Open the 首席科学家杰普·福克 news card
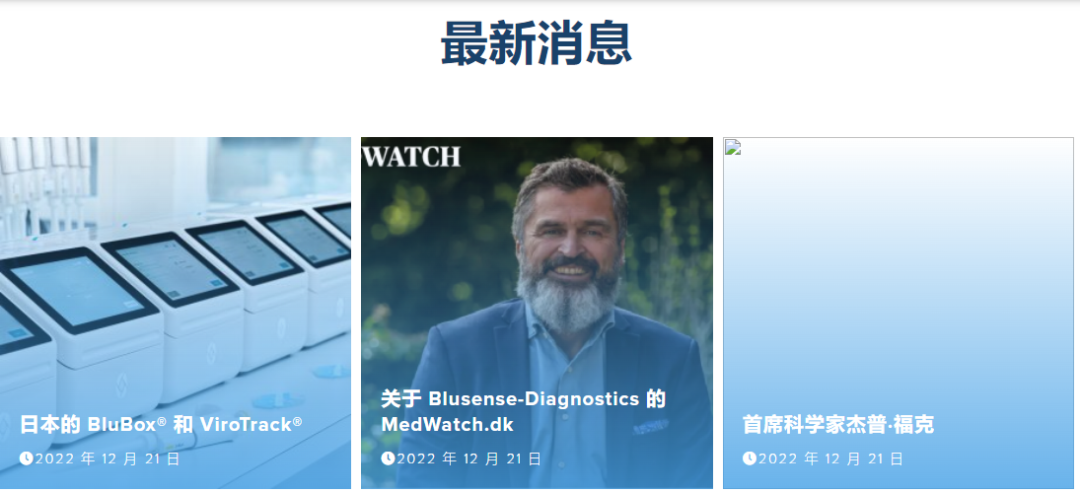 coord(838,424)
